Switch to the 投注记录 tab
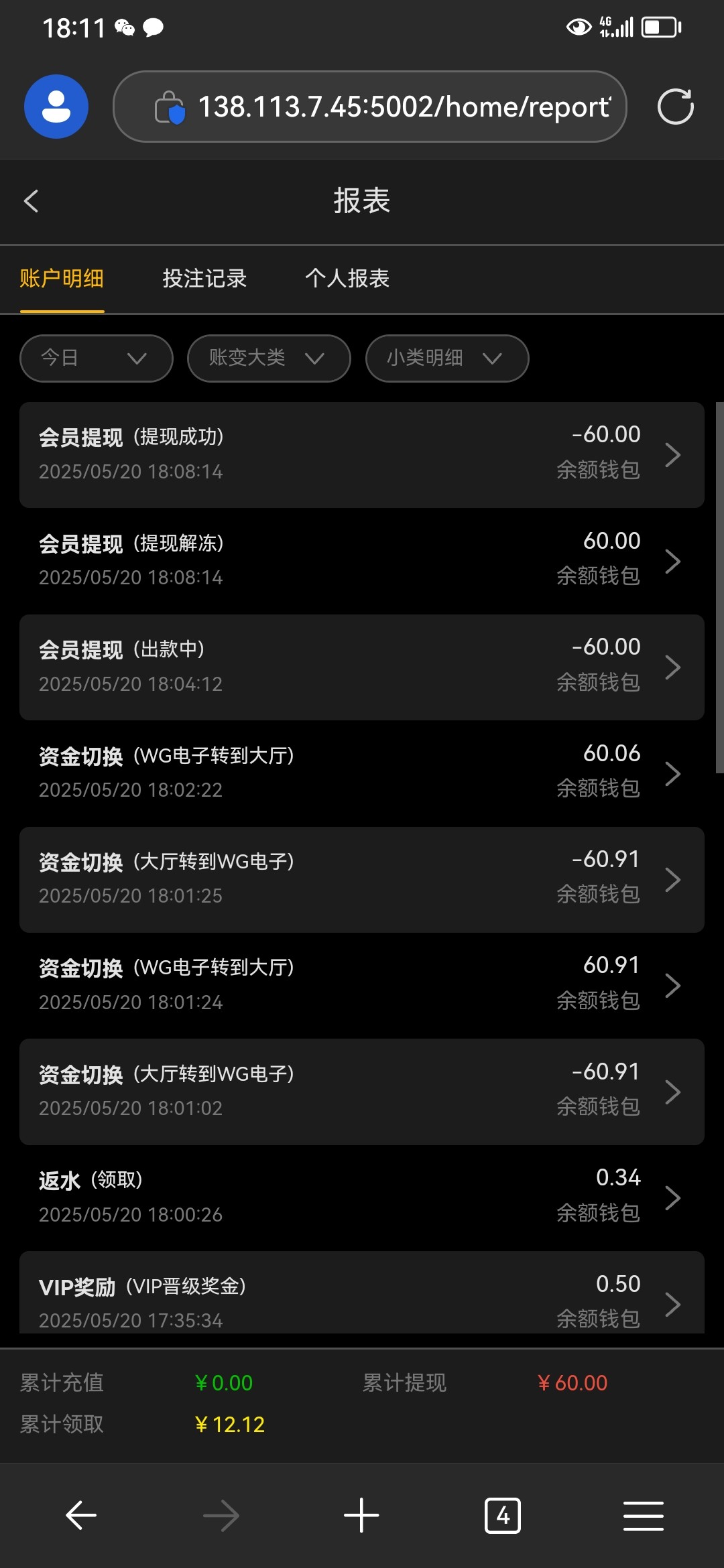This screenshot has height=1568, width=724. point(204,279)
